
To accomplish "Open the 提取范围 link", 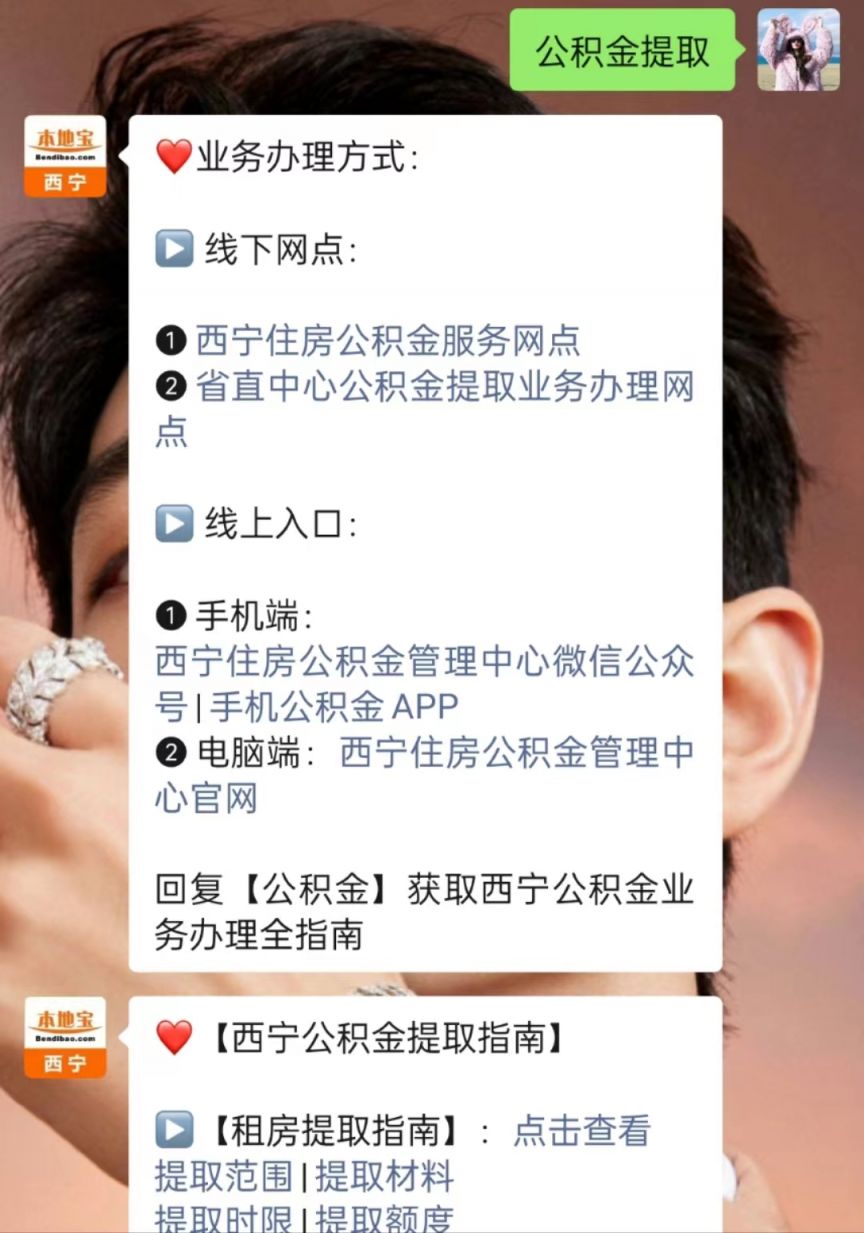I will [x=223, y=1177].
